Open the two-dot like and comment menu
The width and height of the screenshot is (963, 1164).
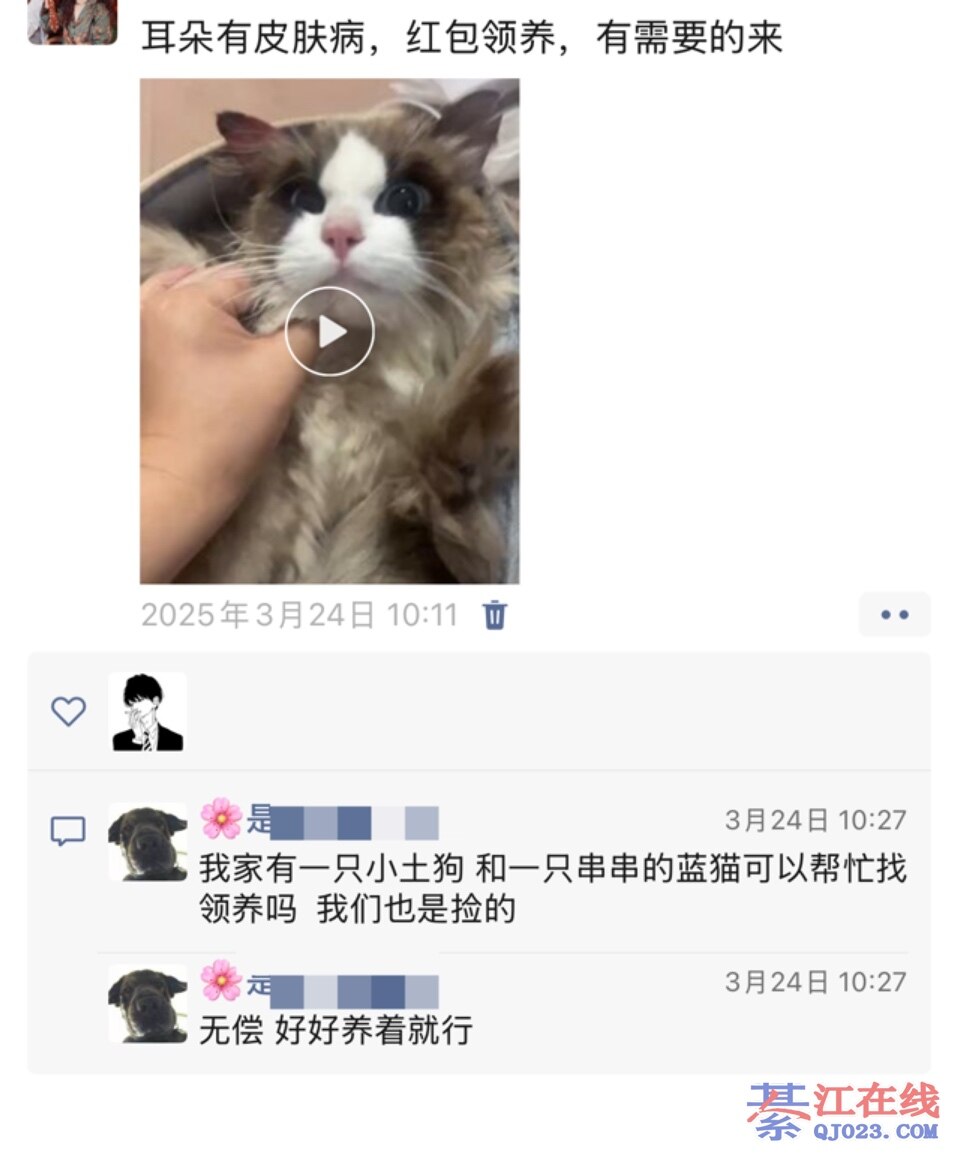894,615
